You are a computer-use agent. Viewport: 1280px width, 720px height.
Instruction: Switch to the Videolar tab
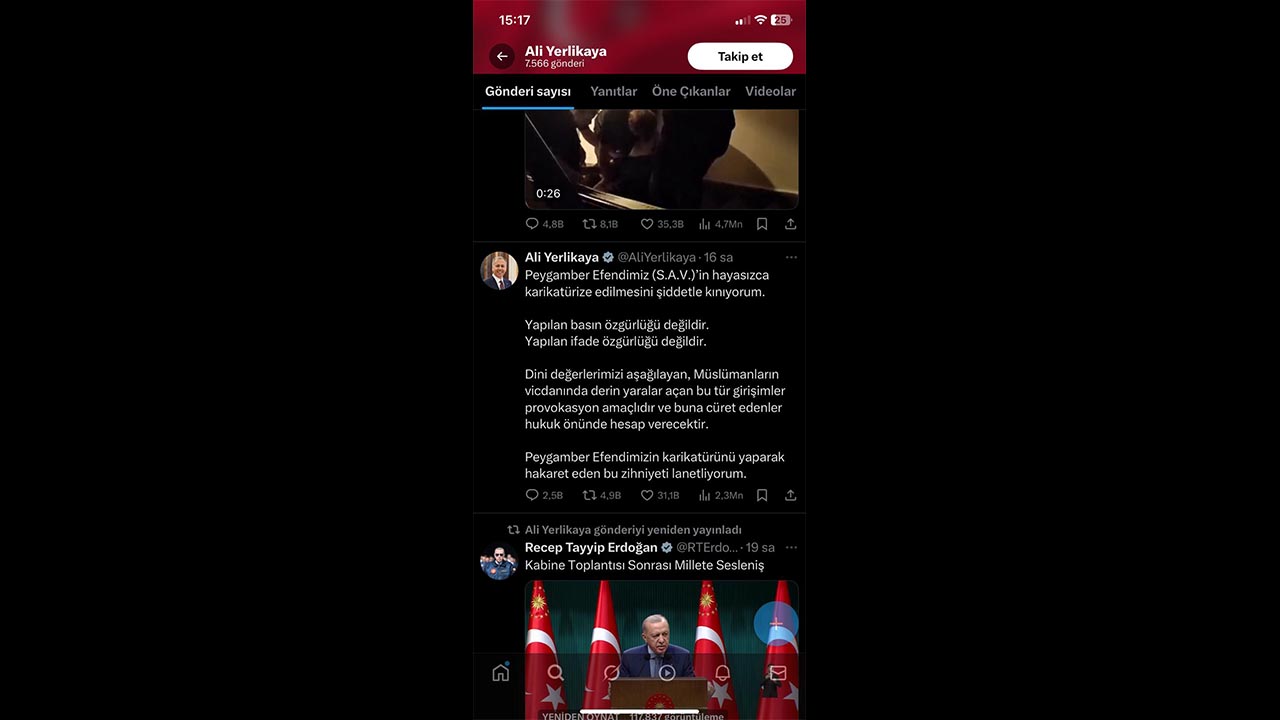(x=770, y=91)
